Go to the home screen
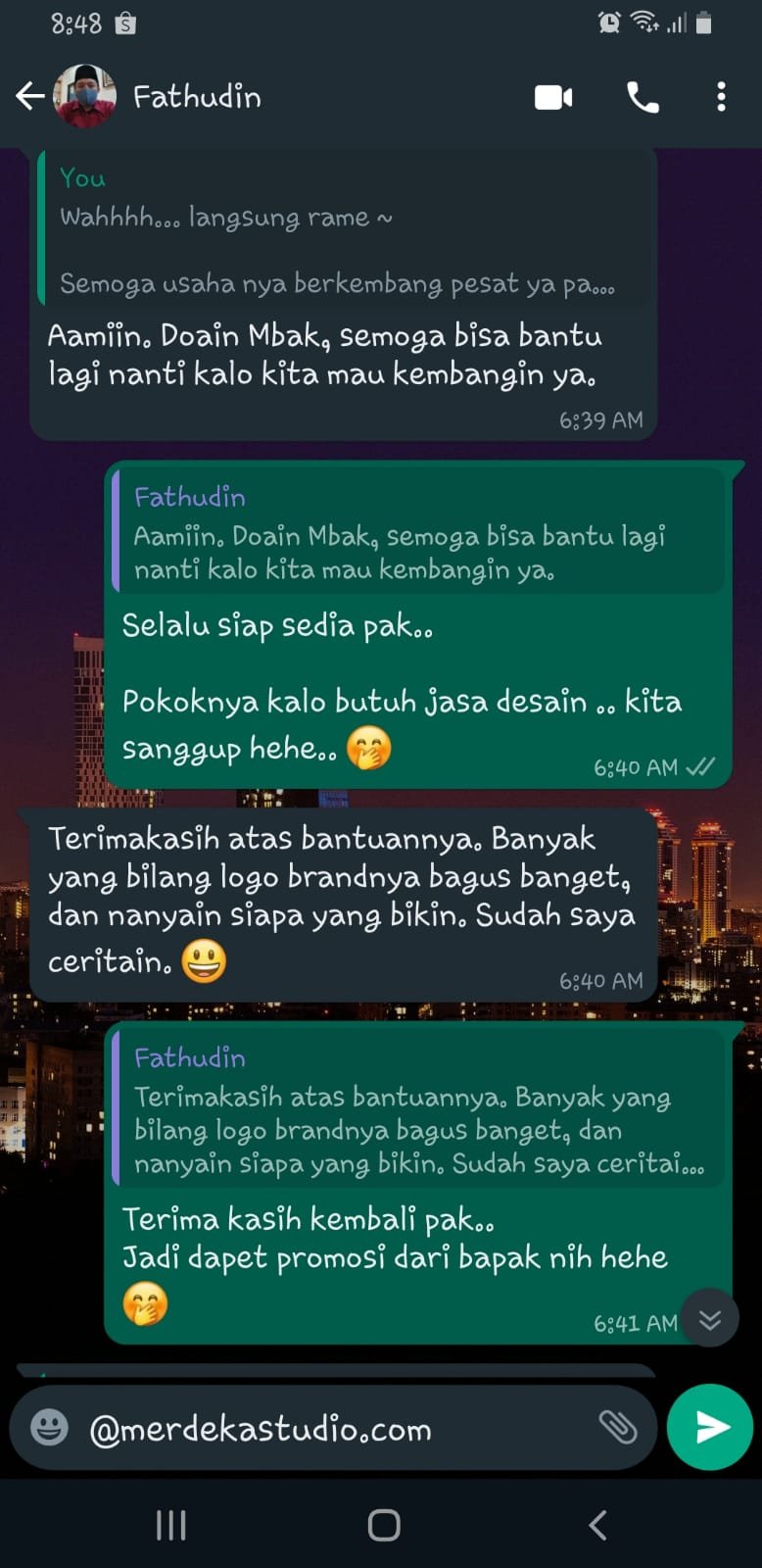This screenshot has height=1568, width=762. 384,1525
